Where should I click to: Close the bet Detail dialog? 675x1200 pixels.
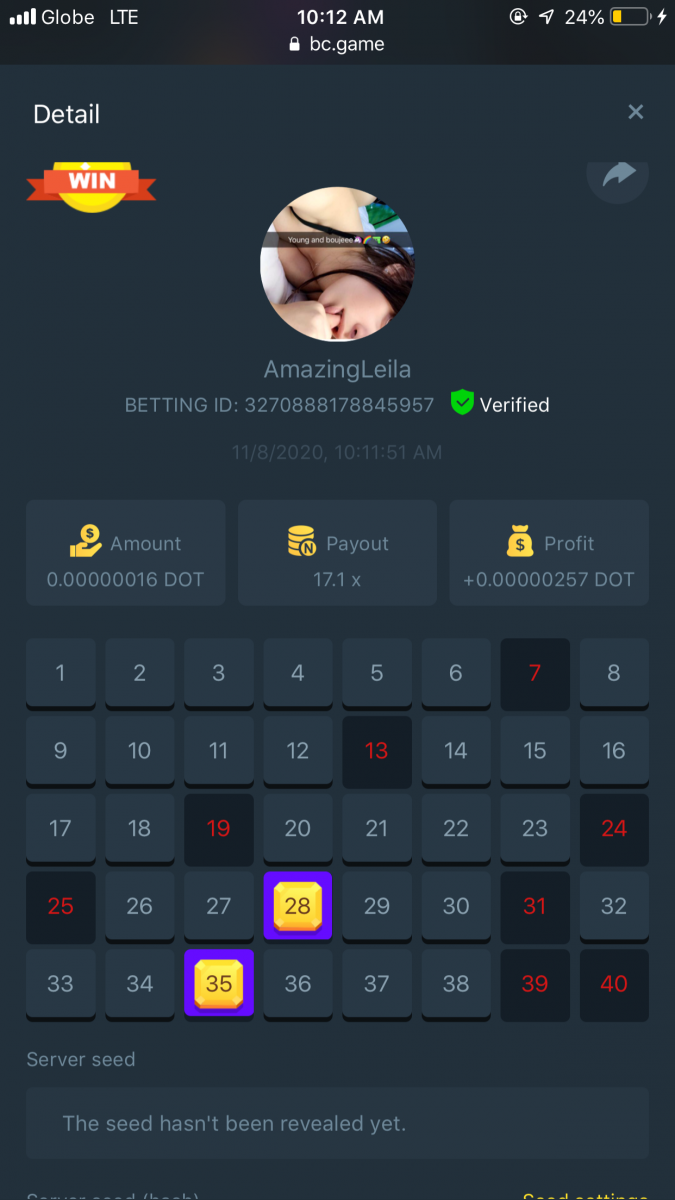pos(635,112)
